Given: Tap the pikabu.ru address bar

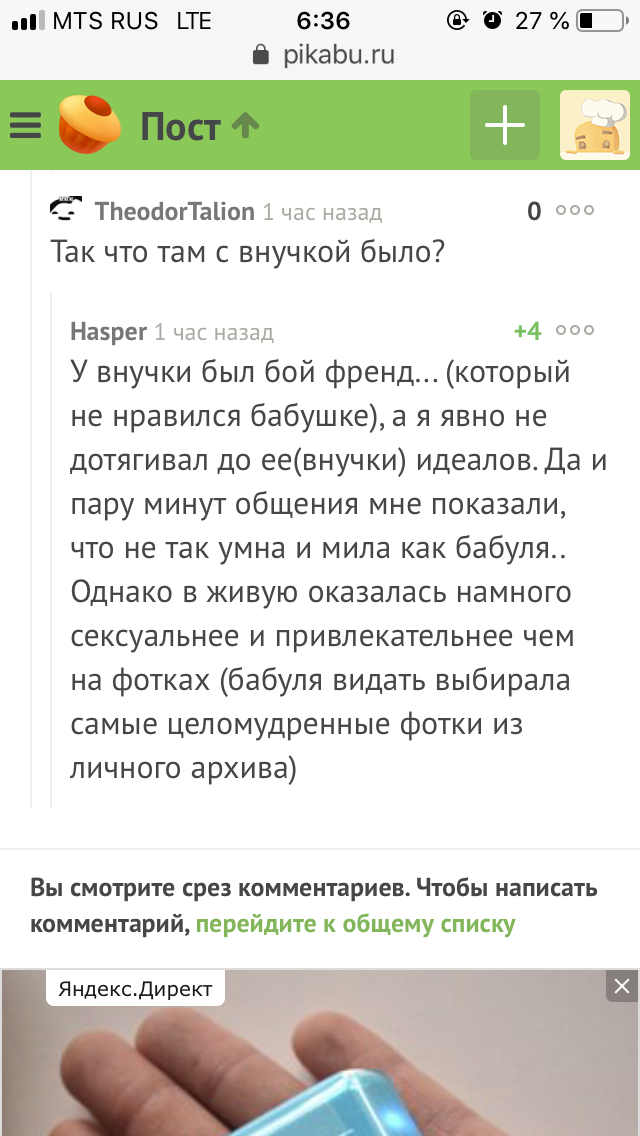Looking at the screenshot, I should click(320, 54).
